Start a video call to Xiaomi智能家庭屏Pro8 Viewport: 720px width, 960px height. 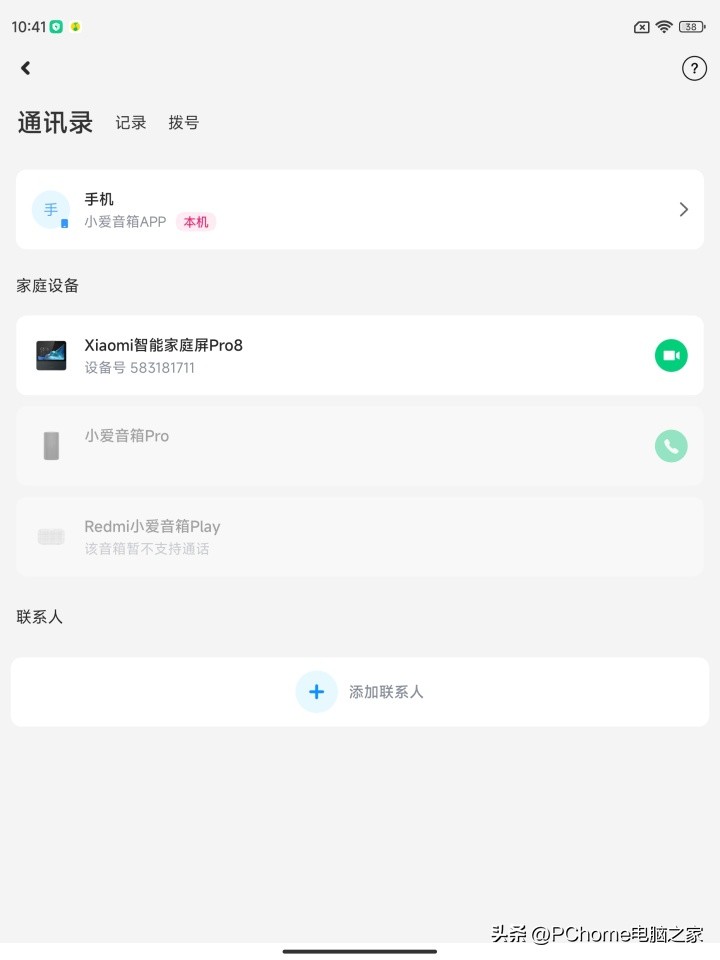[671, 355]
